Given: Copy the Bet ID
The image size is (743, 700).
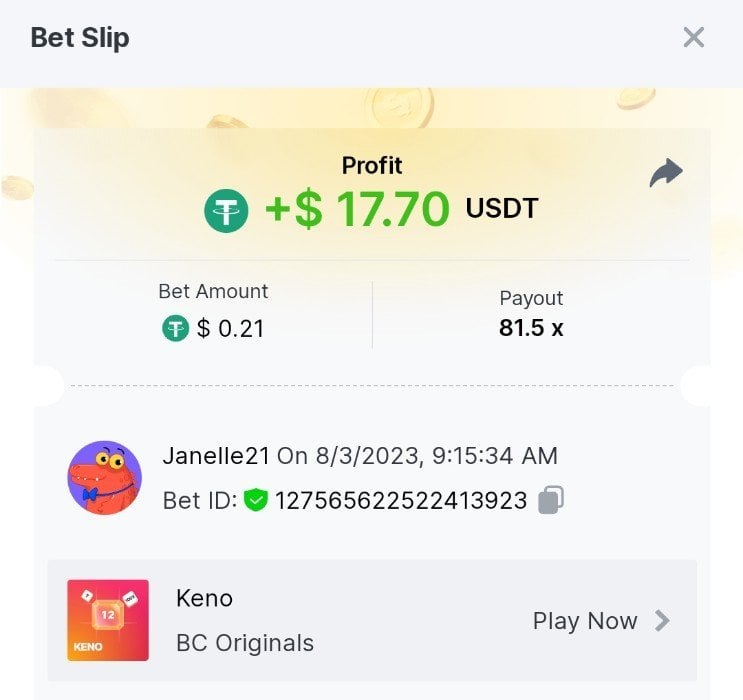Looking at the screenshot, I should pyautogui.click(x=551, y=500).
